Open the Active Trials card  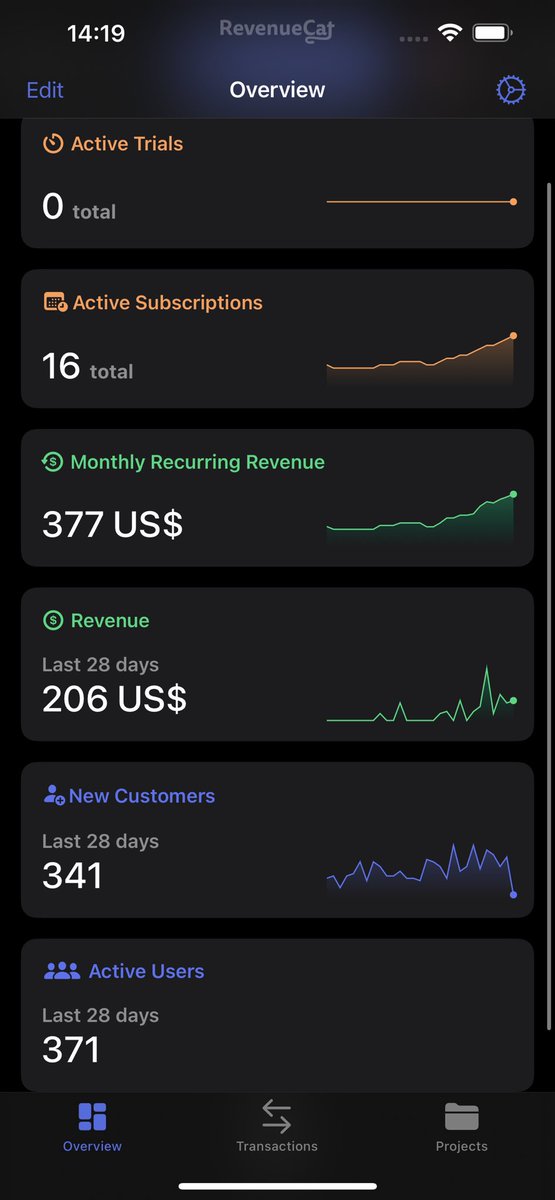(277, 184)
